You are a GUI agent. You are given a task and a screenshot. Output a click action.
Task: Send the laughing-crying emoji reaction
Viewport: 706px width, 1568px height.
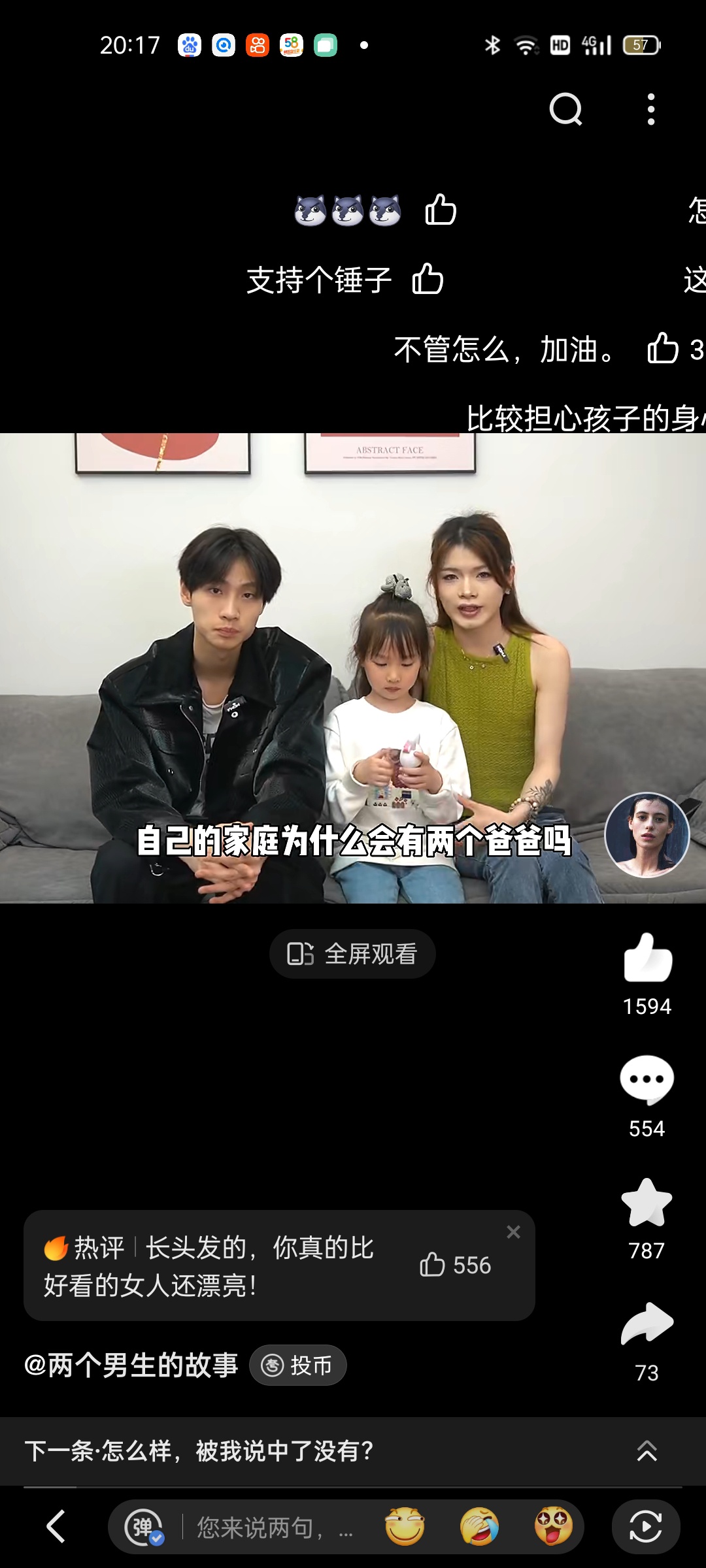click(x=479, y=1527)
